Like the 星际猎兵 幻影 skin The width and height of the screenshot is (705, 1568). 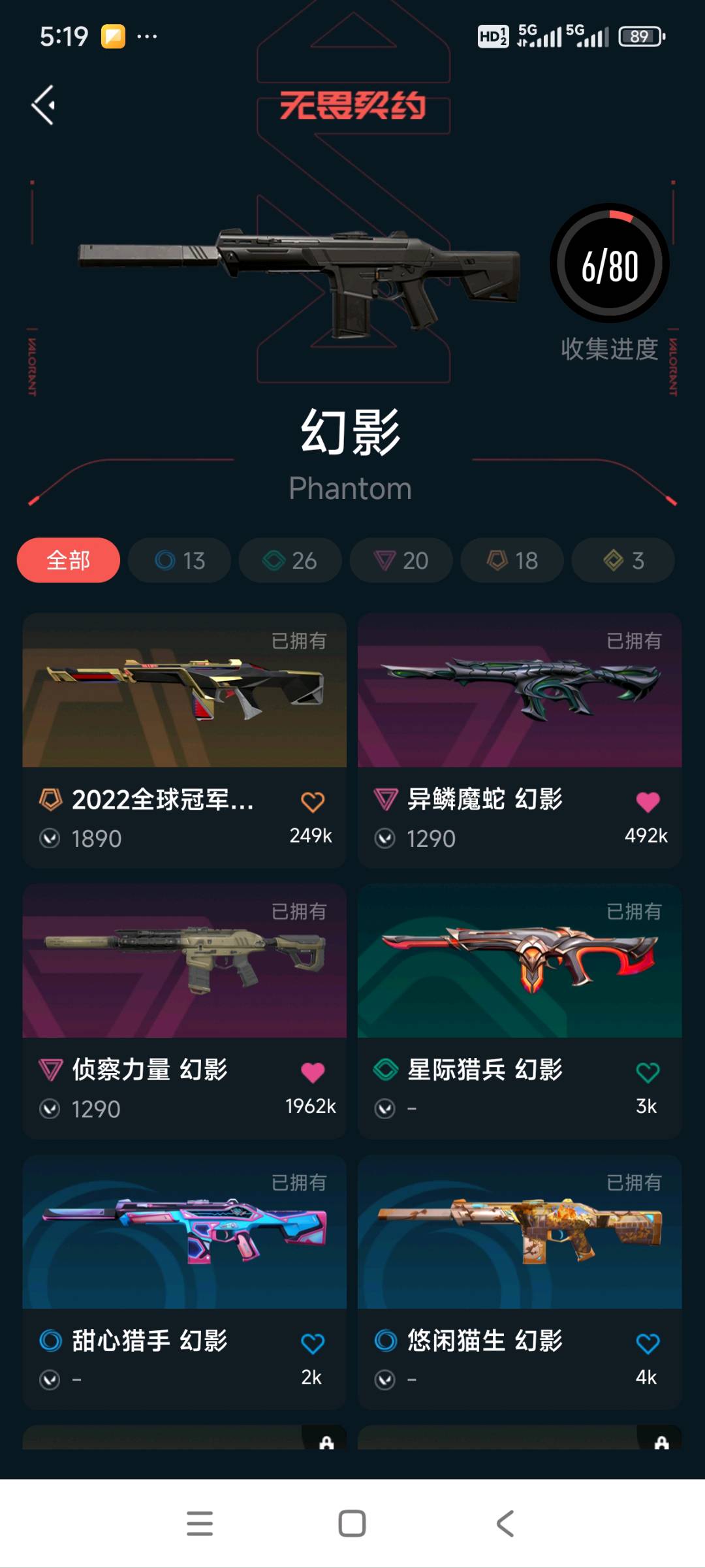(x=648, y=1072)
